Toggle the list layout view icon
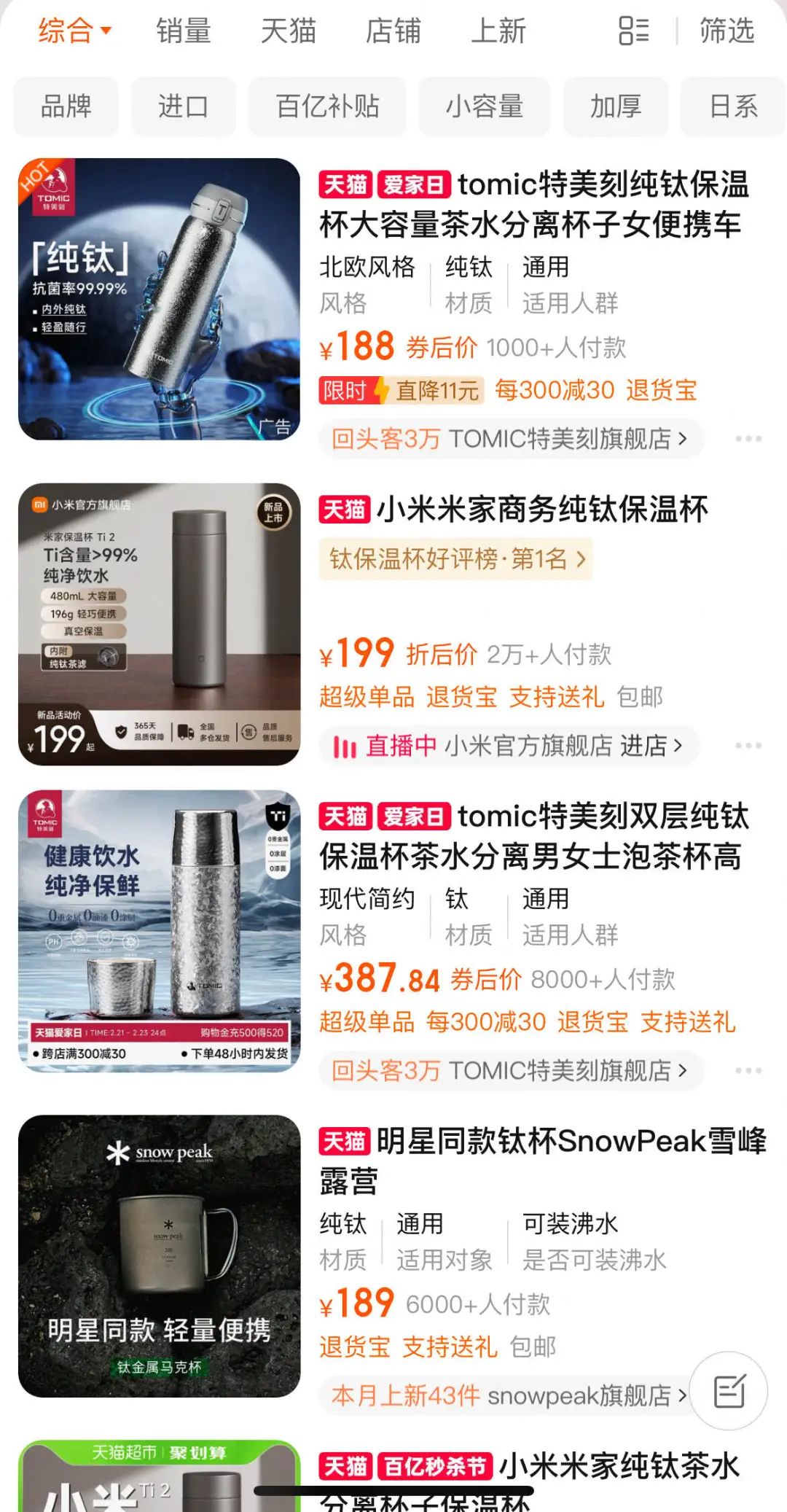 [633, 31]
